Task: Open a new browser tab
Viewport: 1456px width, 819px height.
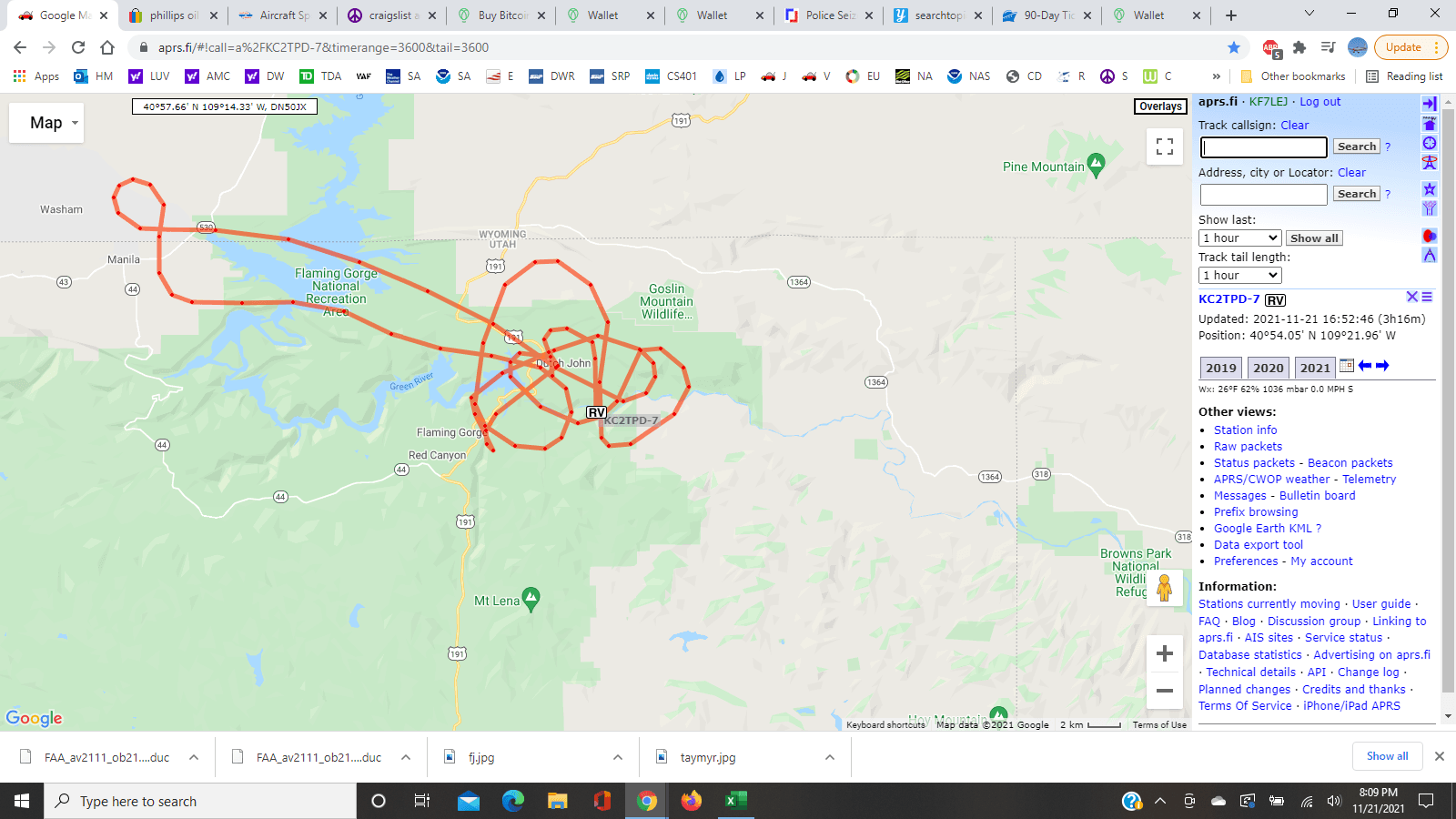Action: pyautogui.click(x=1230, y=15)
